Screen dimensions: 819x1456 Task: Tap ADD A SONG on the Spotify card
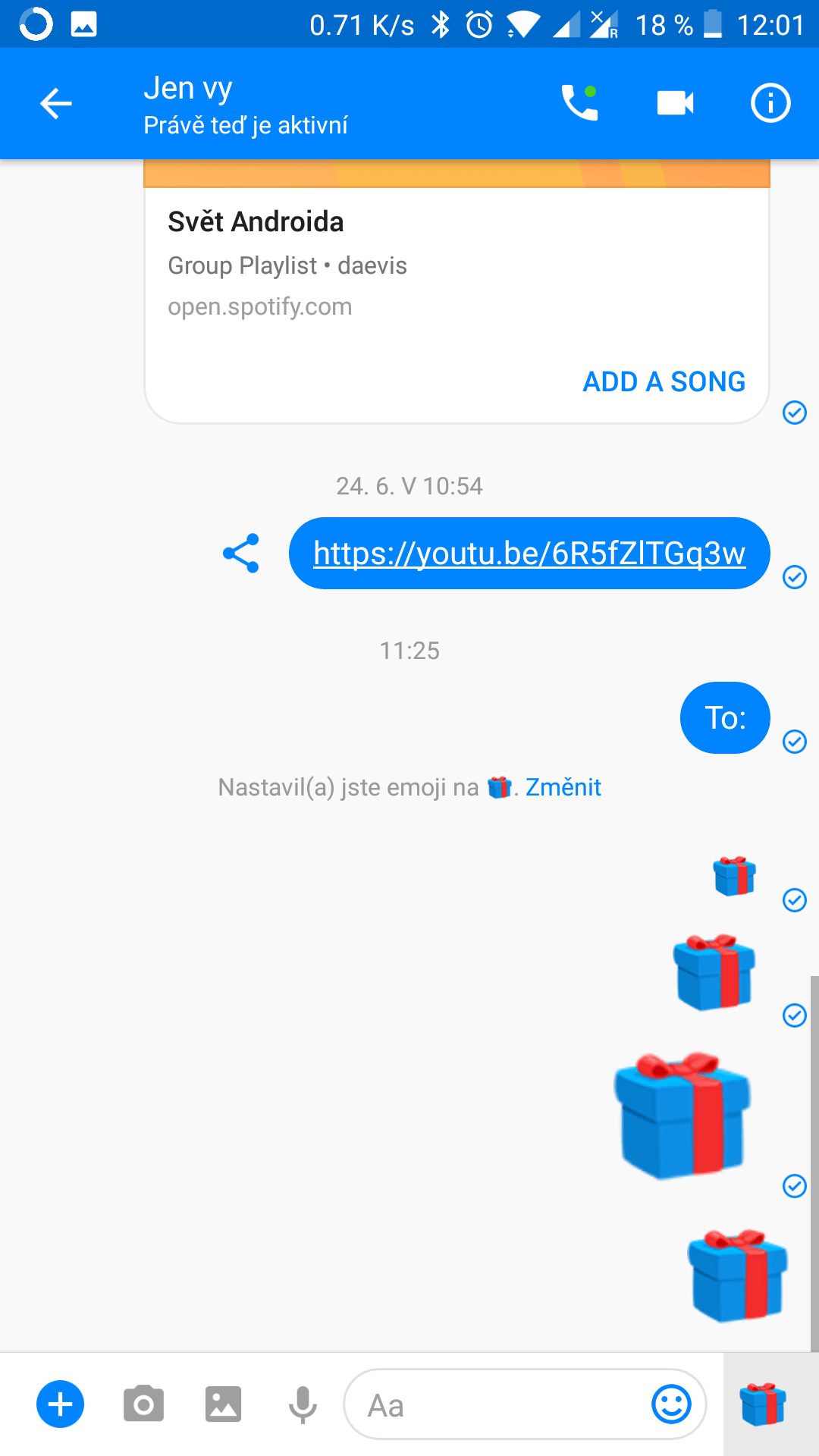point(664,381)
